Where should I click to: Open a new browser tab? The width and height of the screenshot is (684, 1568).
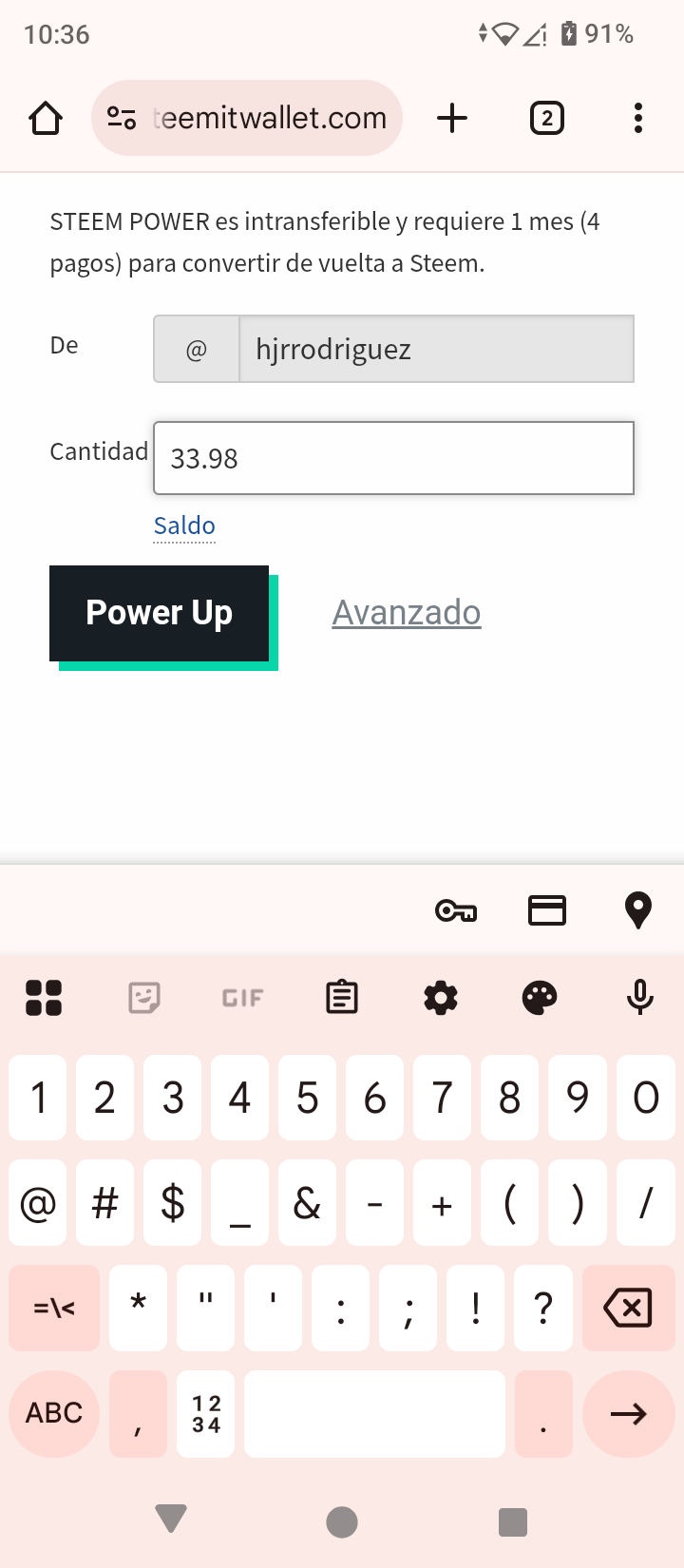pyautogui.click(x=452, y=119)
